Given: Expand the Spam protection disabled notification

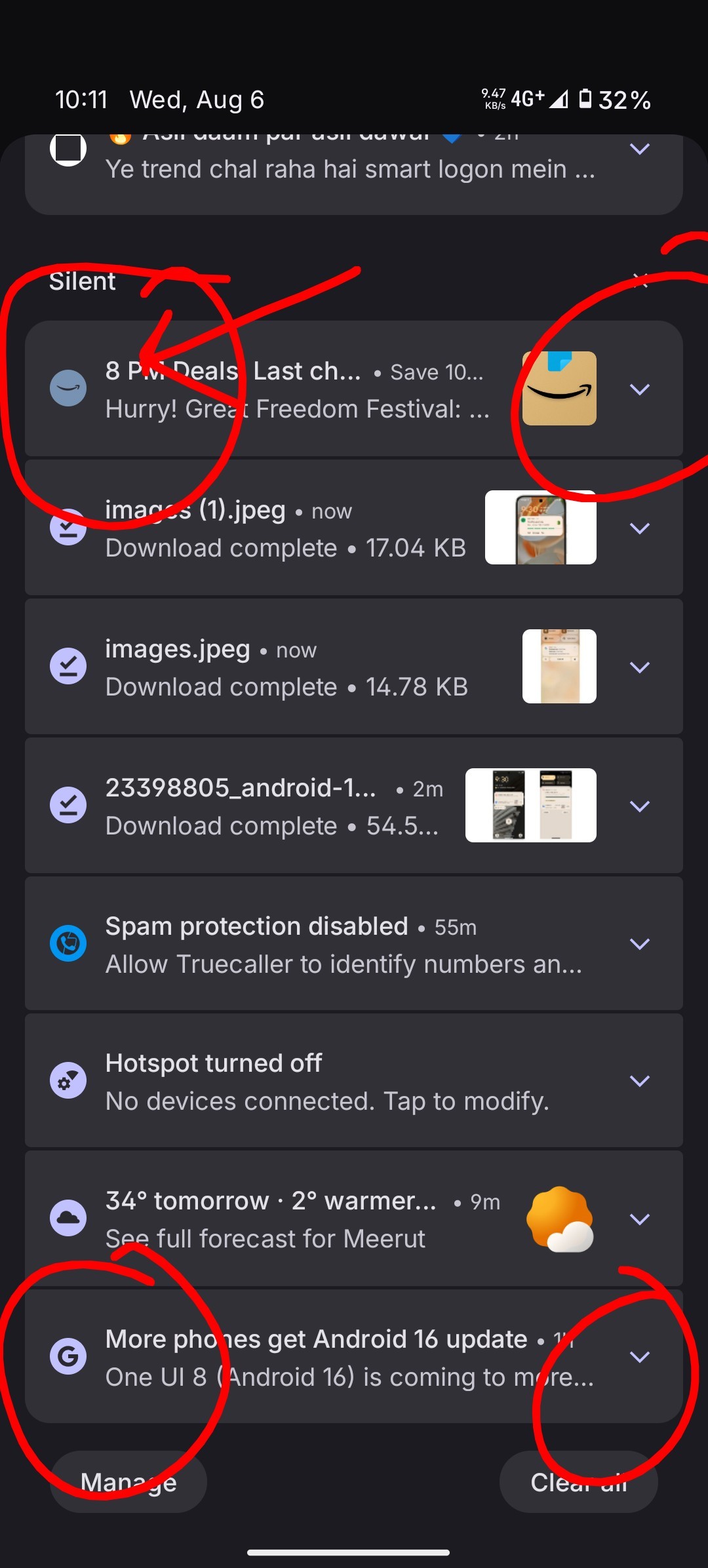Looking at the screenshot, I should click(x=640, y=944).
